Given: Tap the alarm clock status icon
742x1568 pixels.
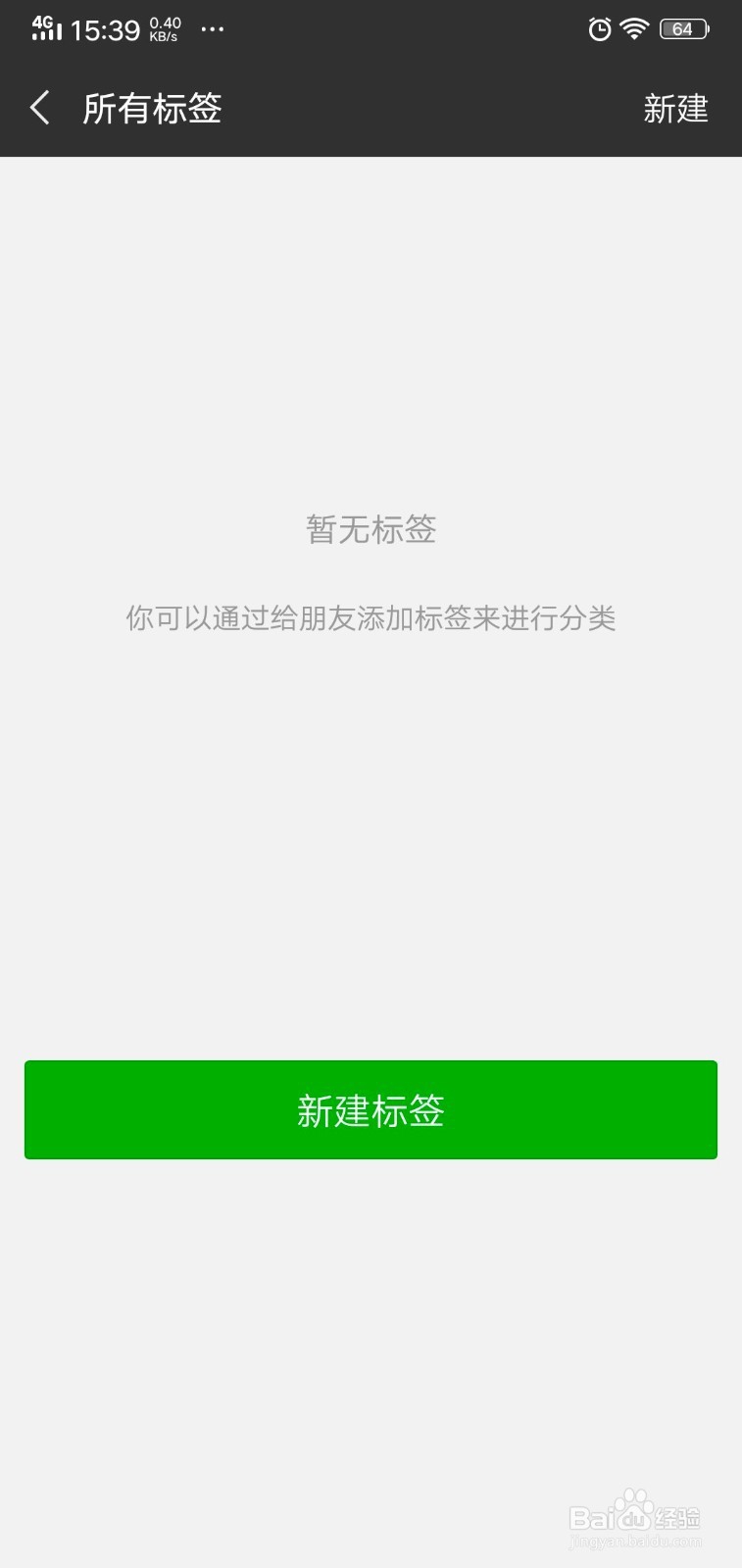Looking at the screenshot, I should coord(598,28).
